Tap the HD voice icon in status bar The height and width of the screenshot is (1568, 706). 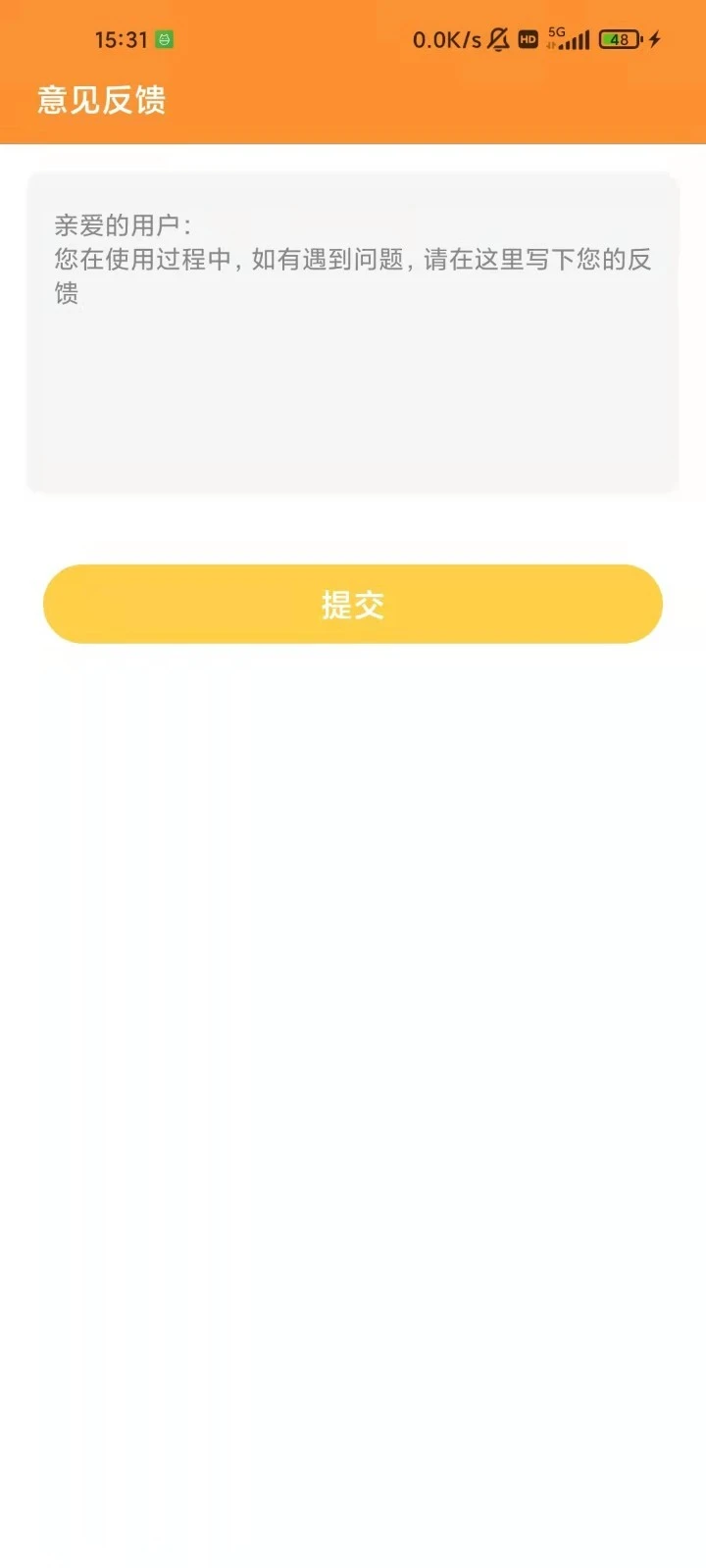click(x=529, y=39)
